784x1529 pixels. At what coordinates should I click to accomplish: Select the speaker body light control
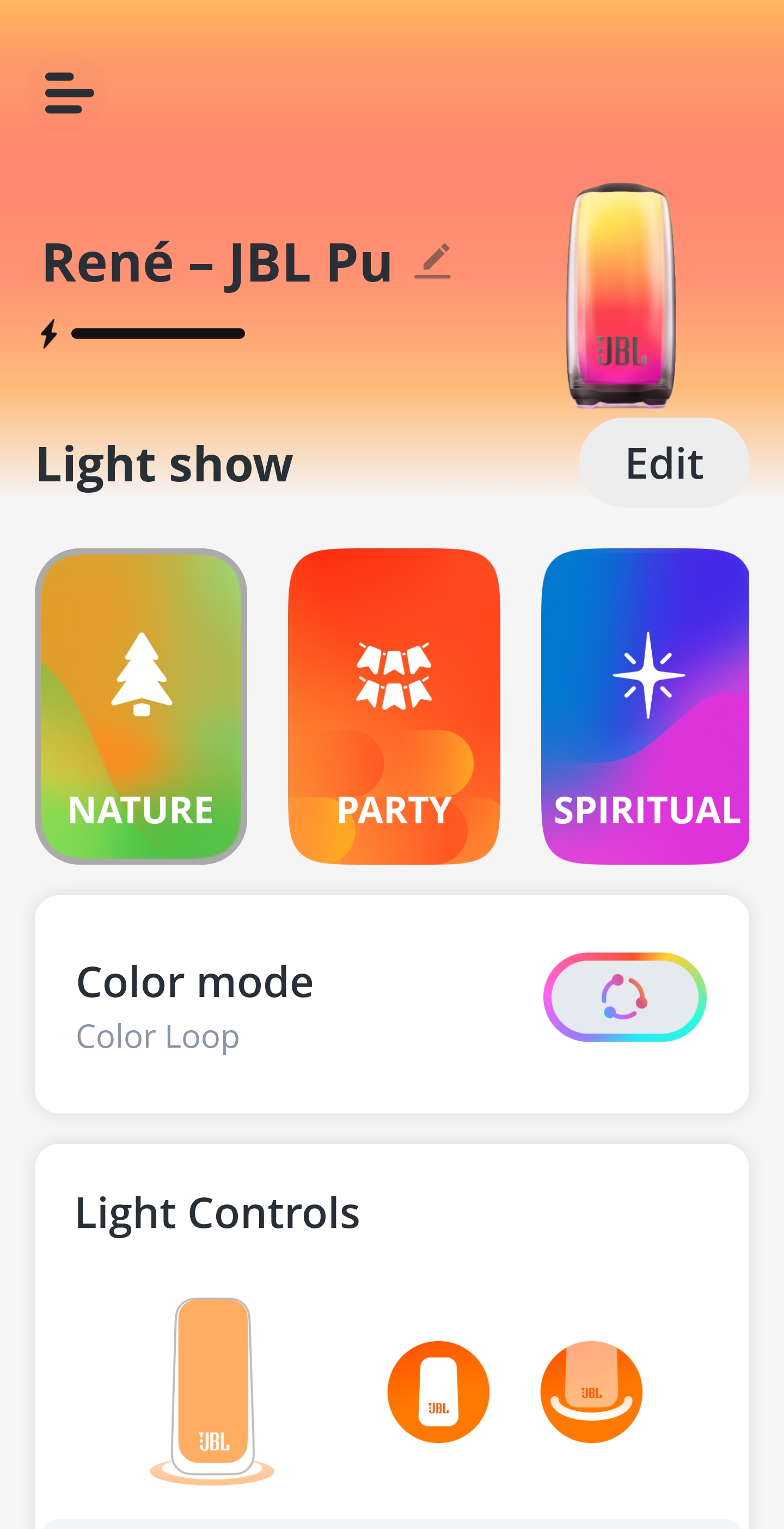pos(438,1392)
